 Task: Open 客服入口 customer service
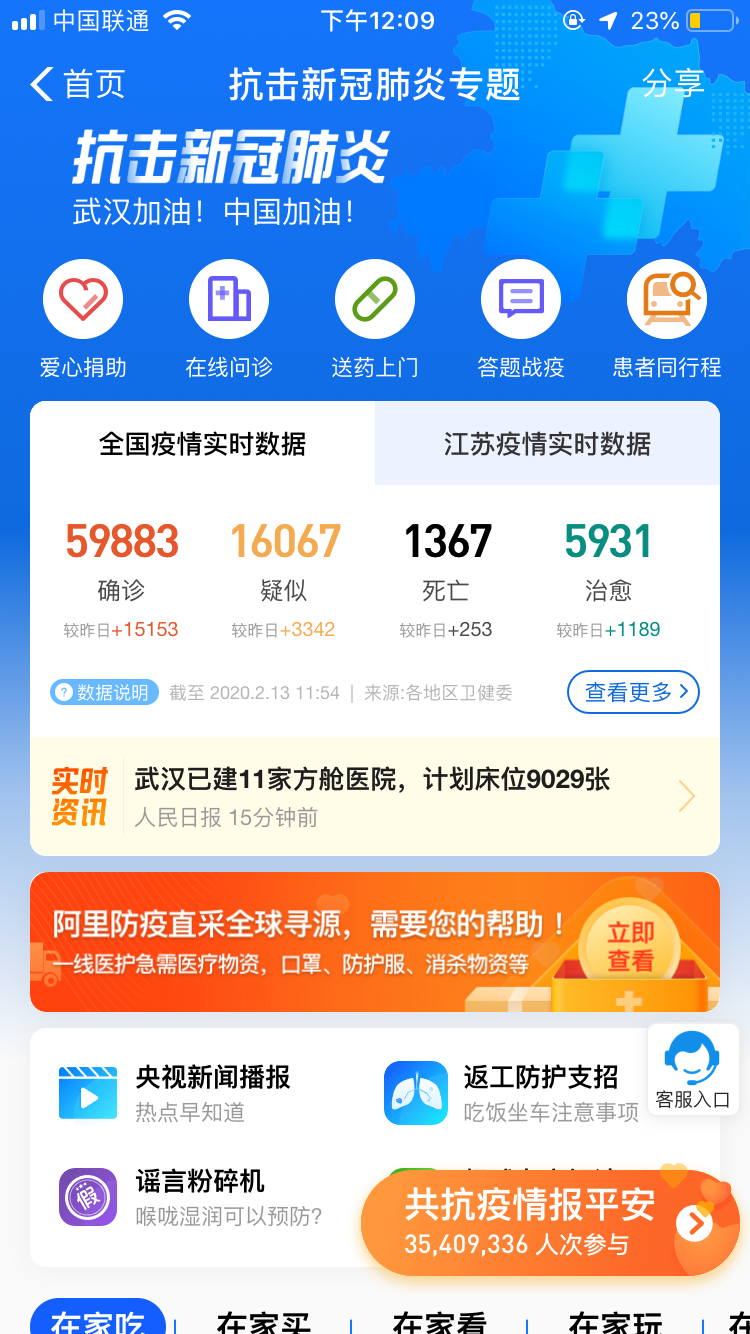(693, 1070)
